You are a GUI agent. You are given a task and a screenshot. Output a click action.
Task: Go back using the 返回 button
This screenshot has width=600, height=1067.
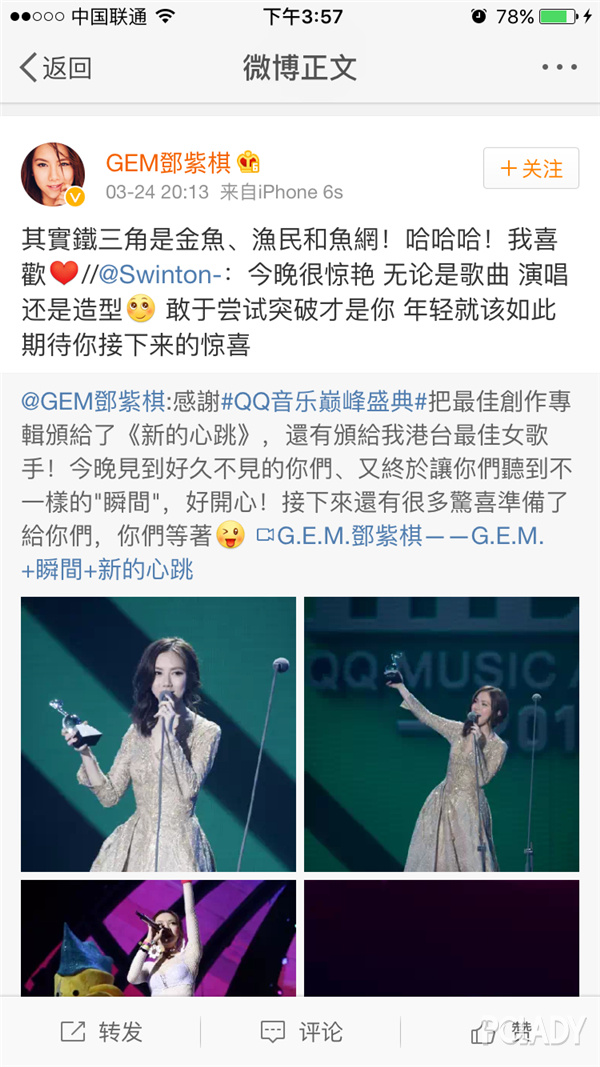(56, 68)
